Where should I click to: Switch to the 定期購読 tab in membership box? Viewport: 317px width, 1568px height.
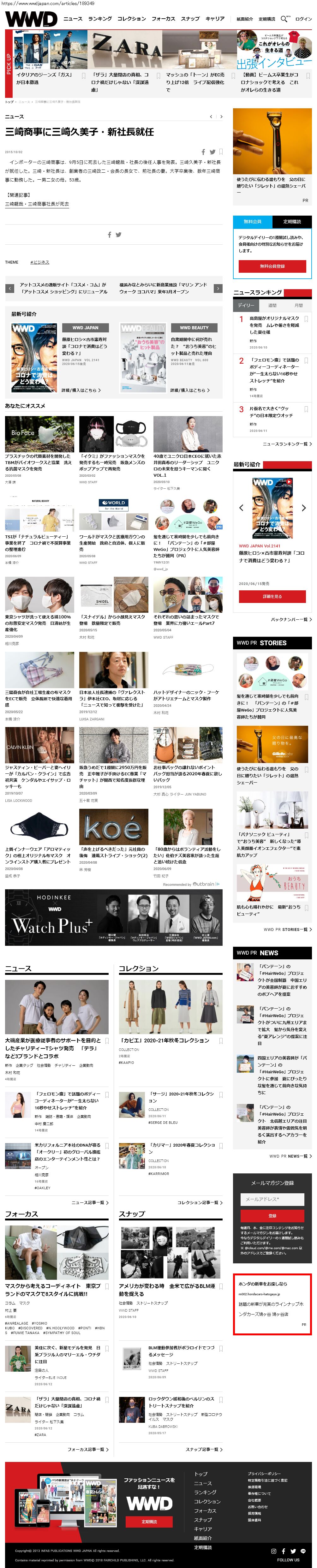click(x=291, y=222)
